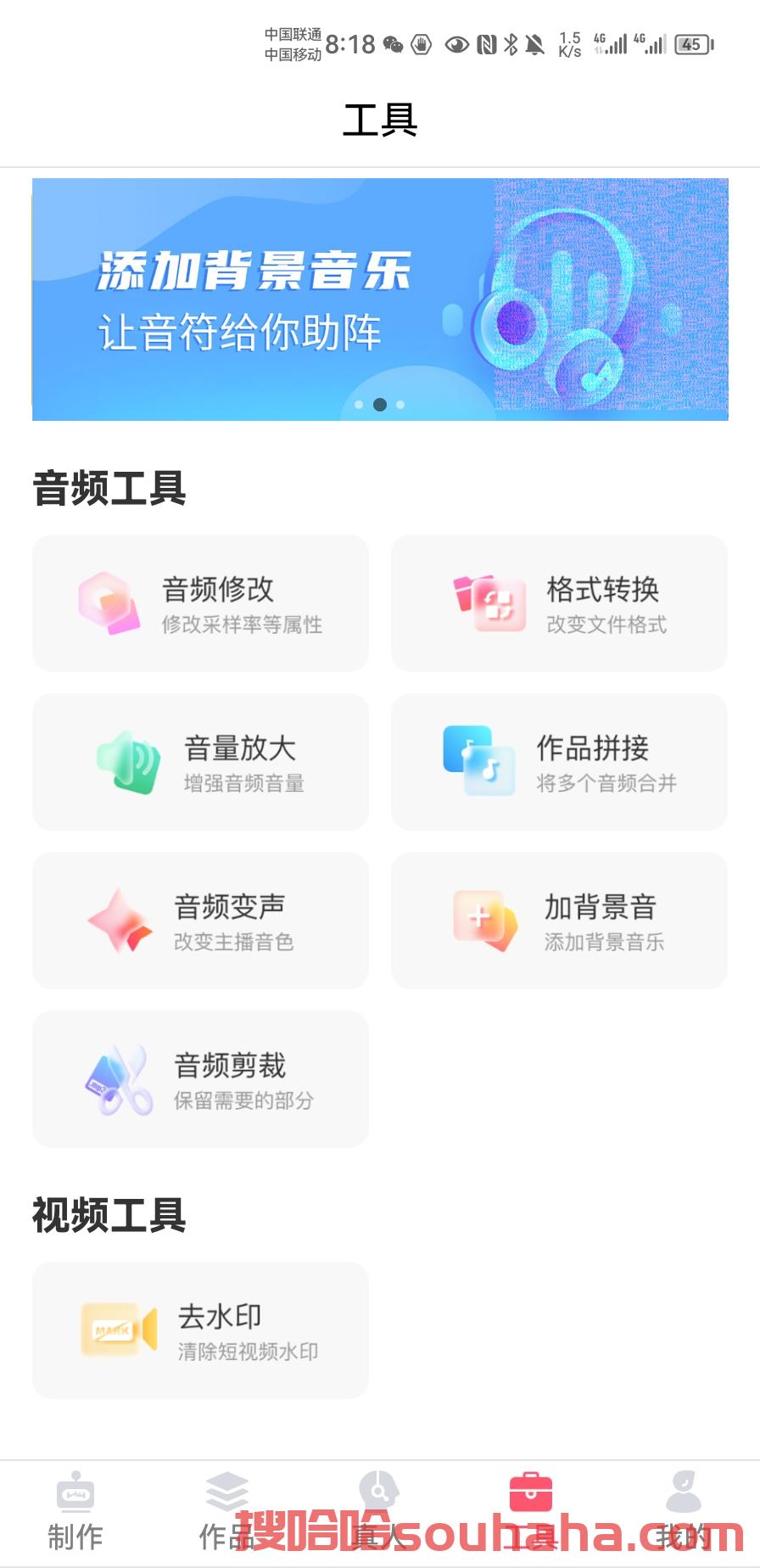Open the 添加背景音乐 promotional banner
The width and height of the screenshot is (760, 1568).
pyautogui.click(x=380, y=300)
